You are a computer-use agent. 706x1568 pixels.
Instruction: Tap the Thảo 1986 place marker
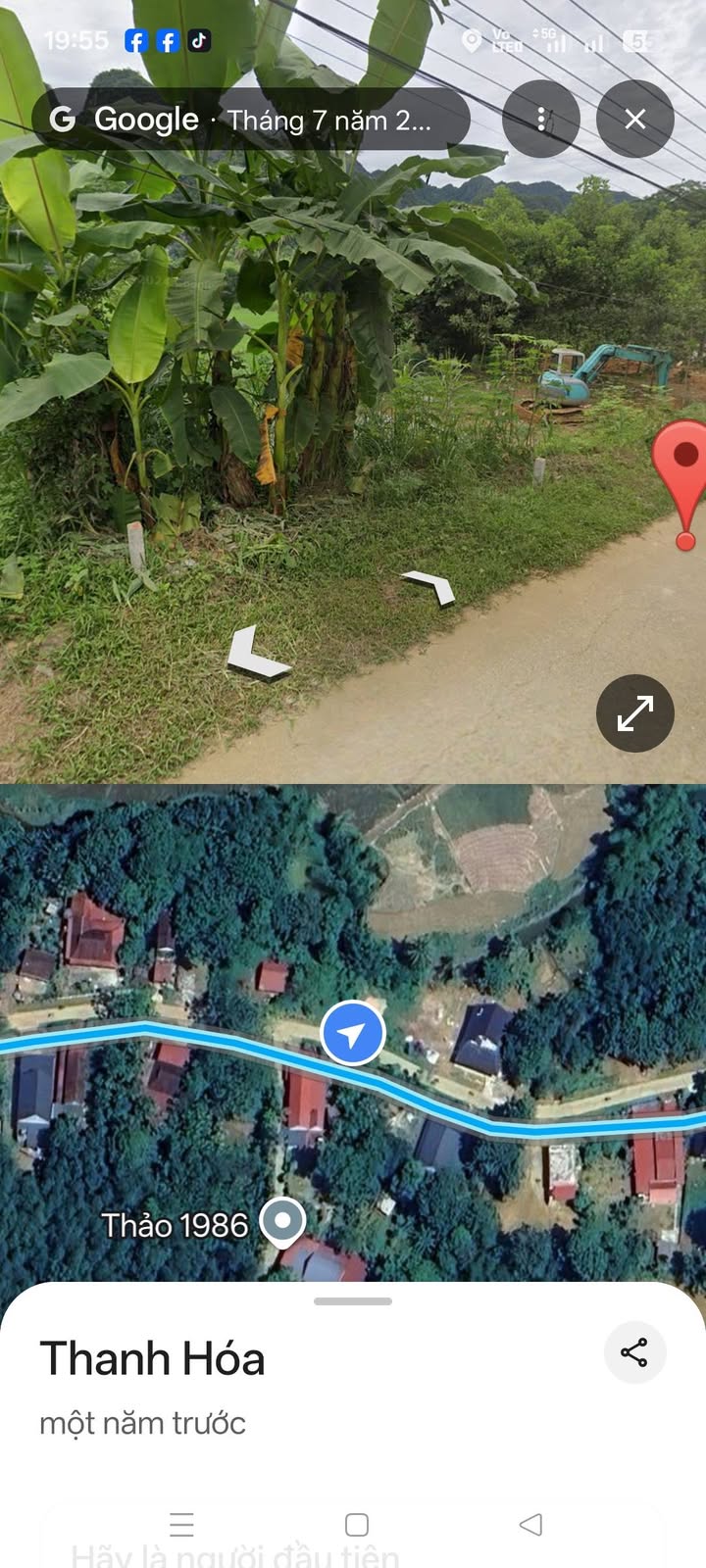point(282,1222)
